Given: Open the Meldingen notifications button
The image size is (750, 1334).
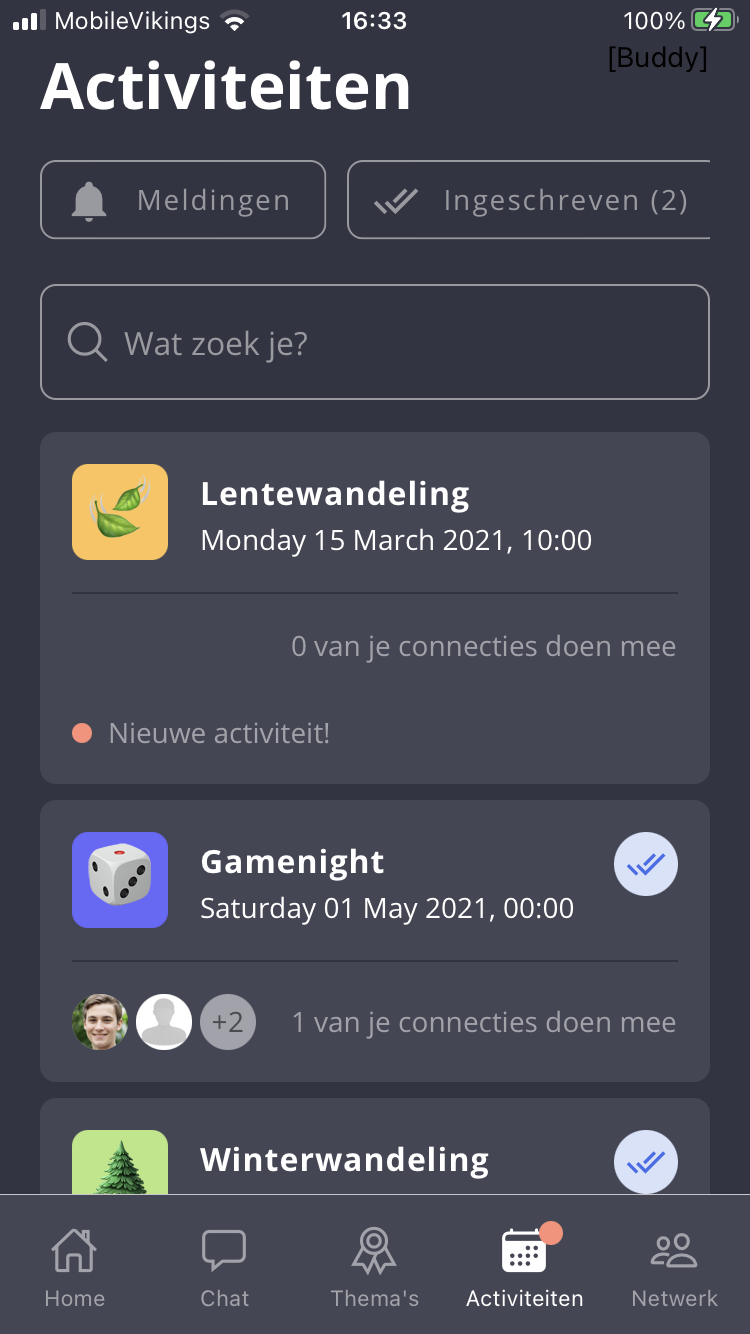Looking at the screenshot, I should click(183, 200).
